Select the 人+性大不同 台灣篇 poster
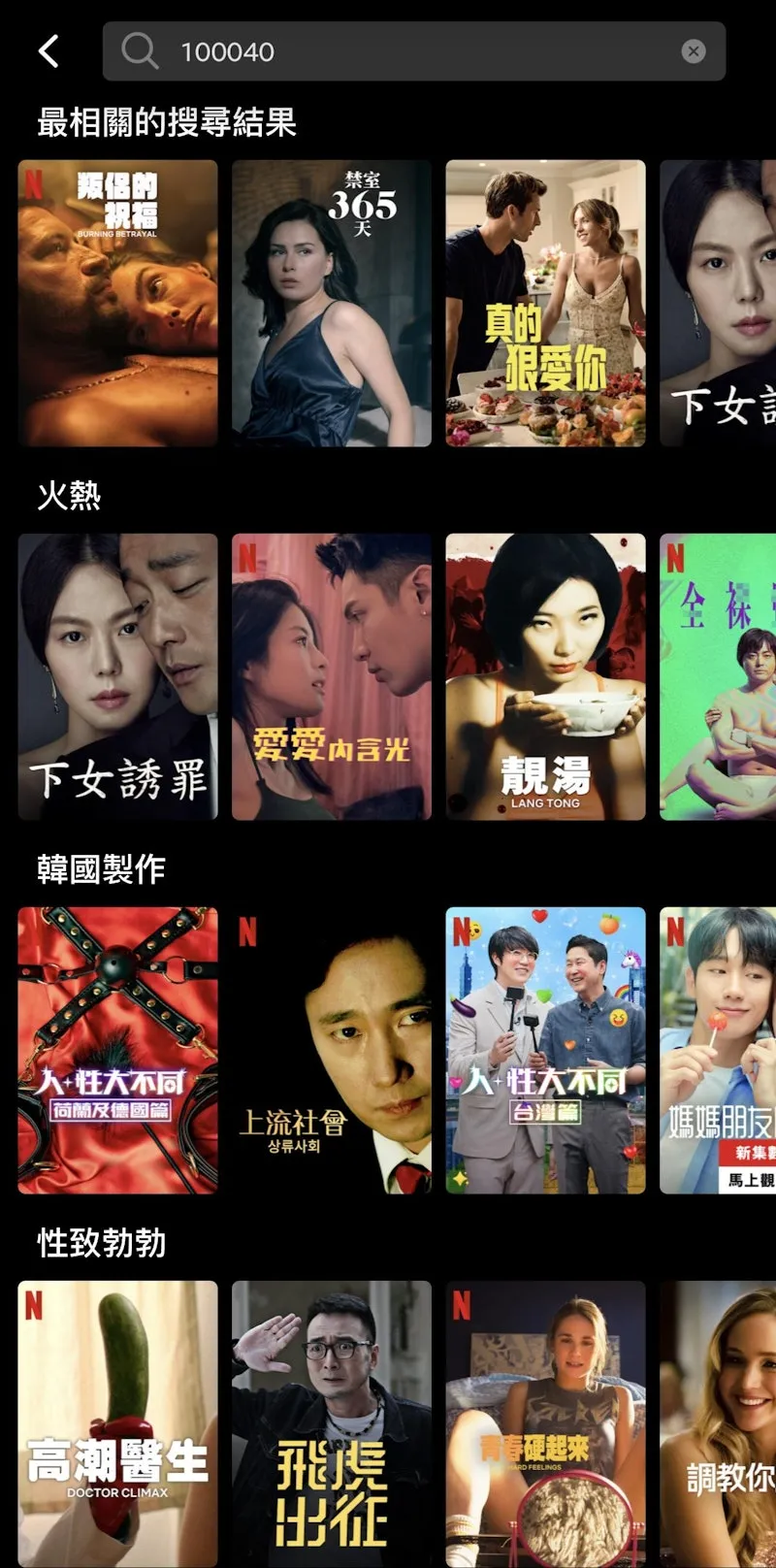776x1568 pixels. click(x=545, y=1050)
